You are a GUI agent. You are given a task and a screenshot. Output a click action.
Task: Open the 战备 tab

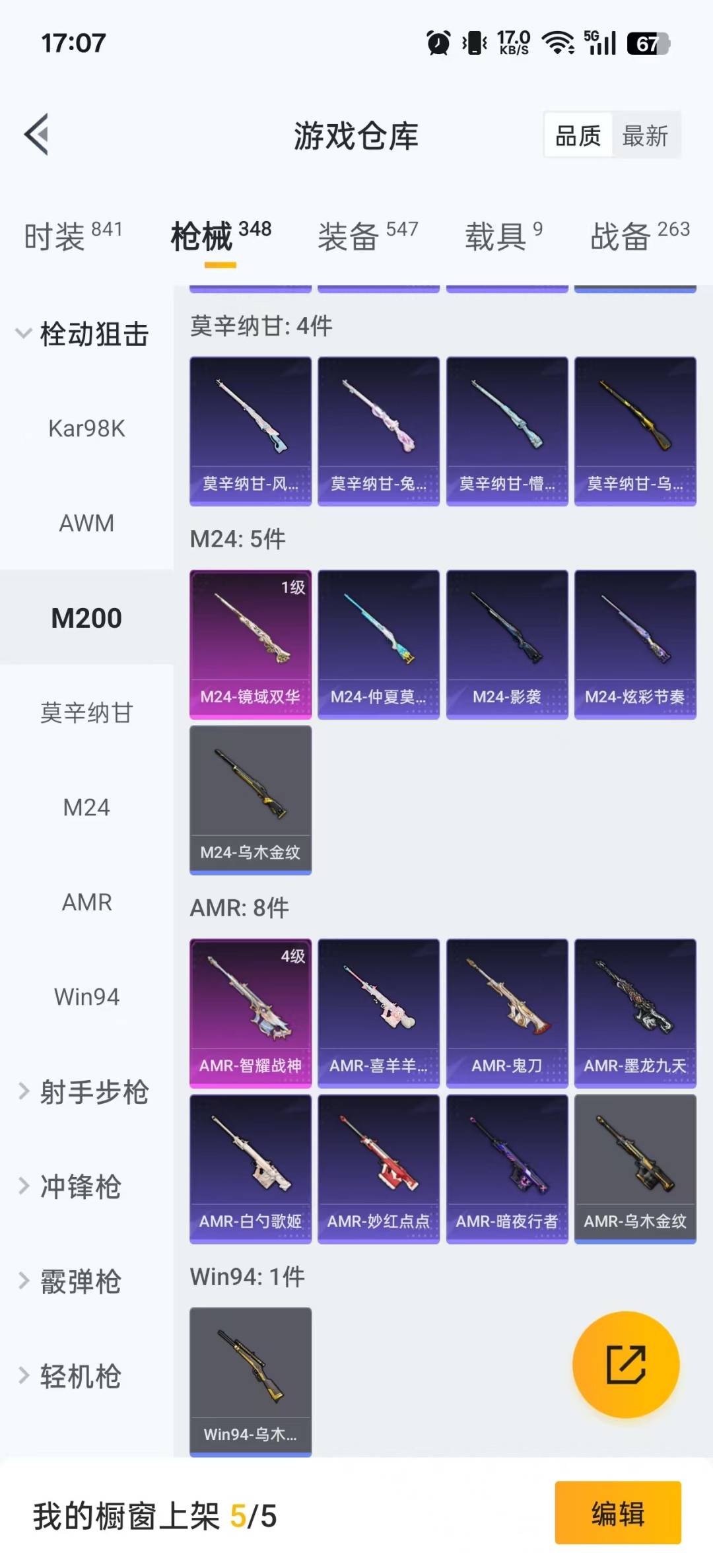coord(639,236)
